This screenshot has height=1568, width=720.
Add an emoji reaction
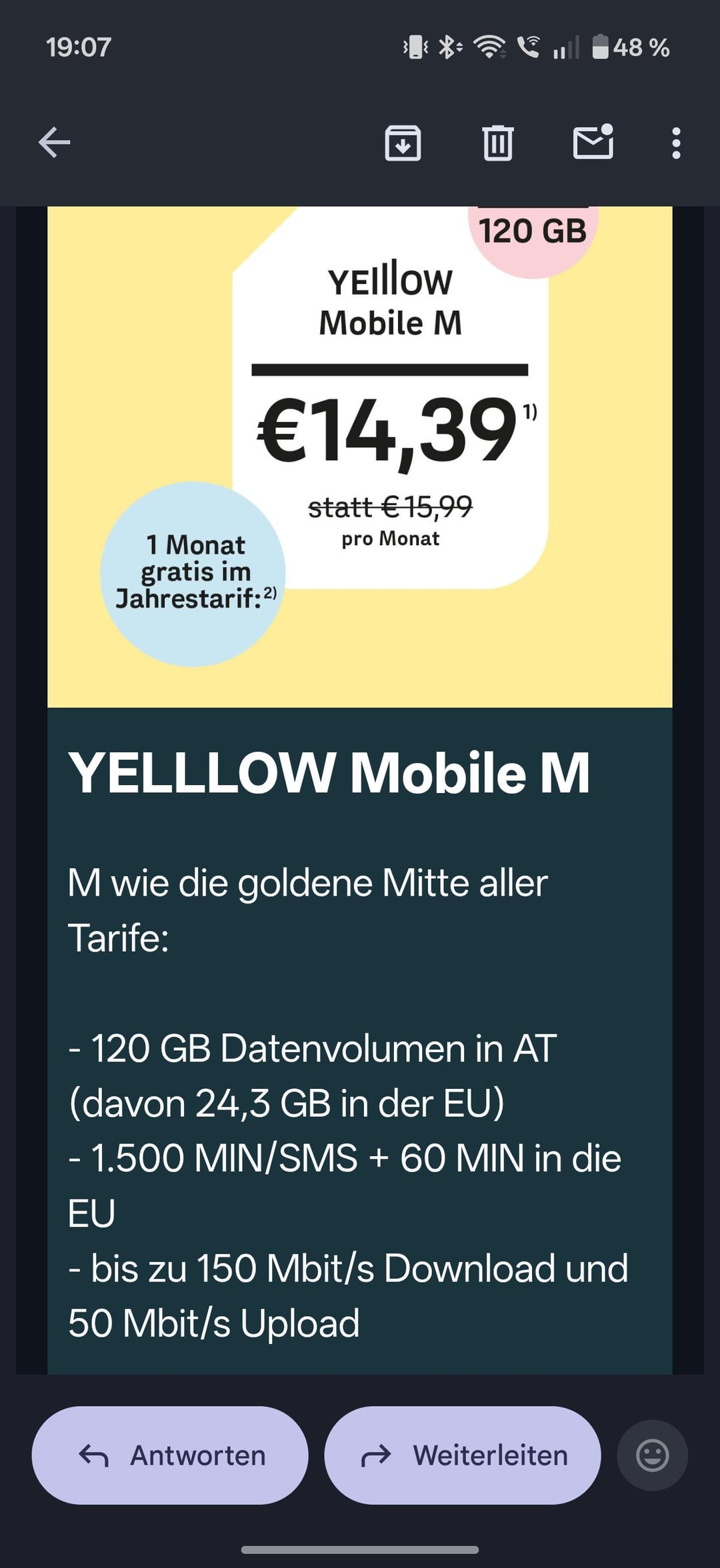click(652, 1455)
